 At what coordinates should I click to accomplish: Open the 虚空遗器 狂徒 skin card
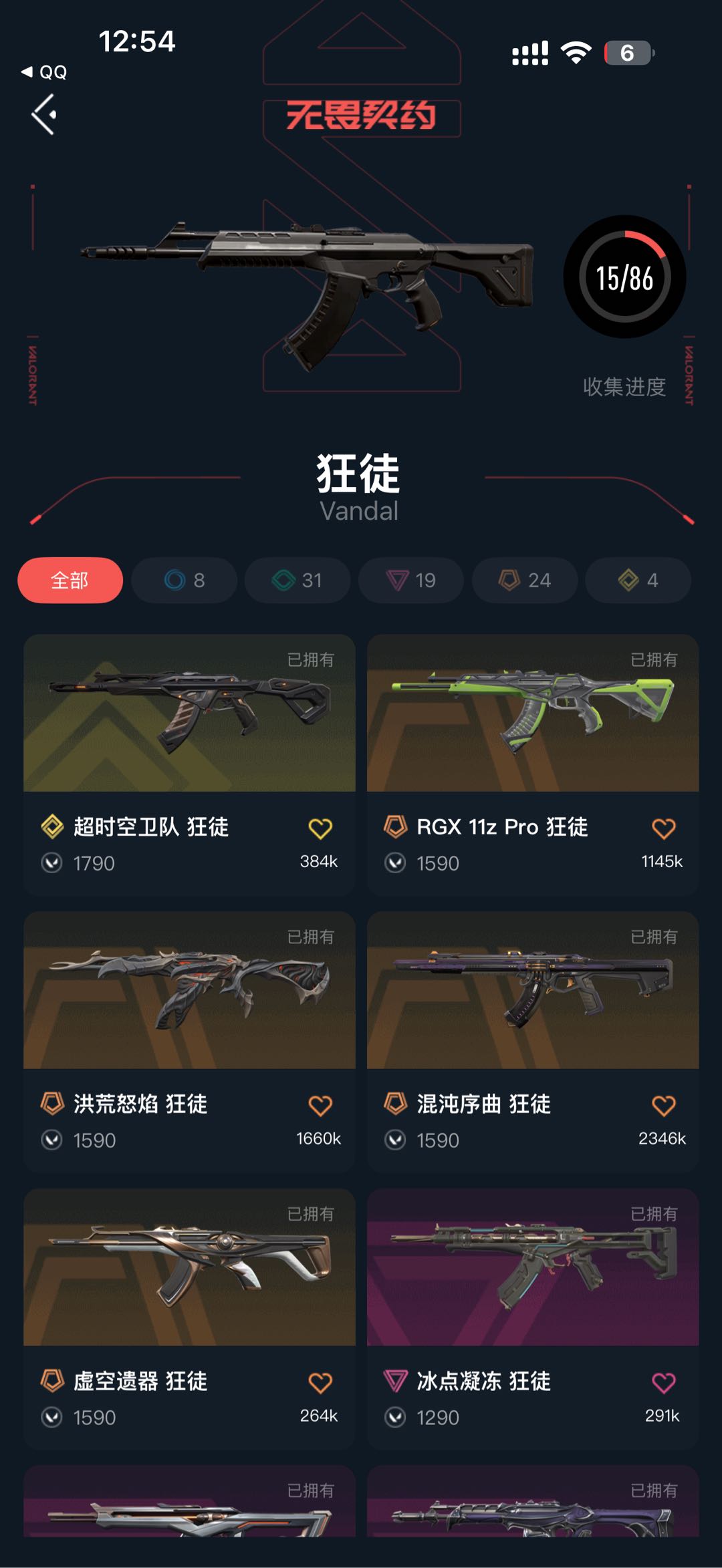click(189, 1319)
